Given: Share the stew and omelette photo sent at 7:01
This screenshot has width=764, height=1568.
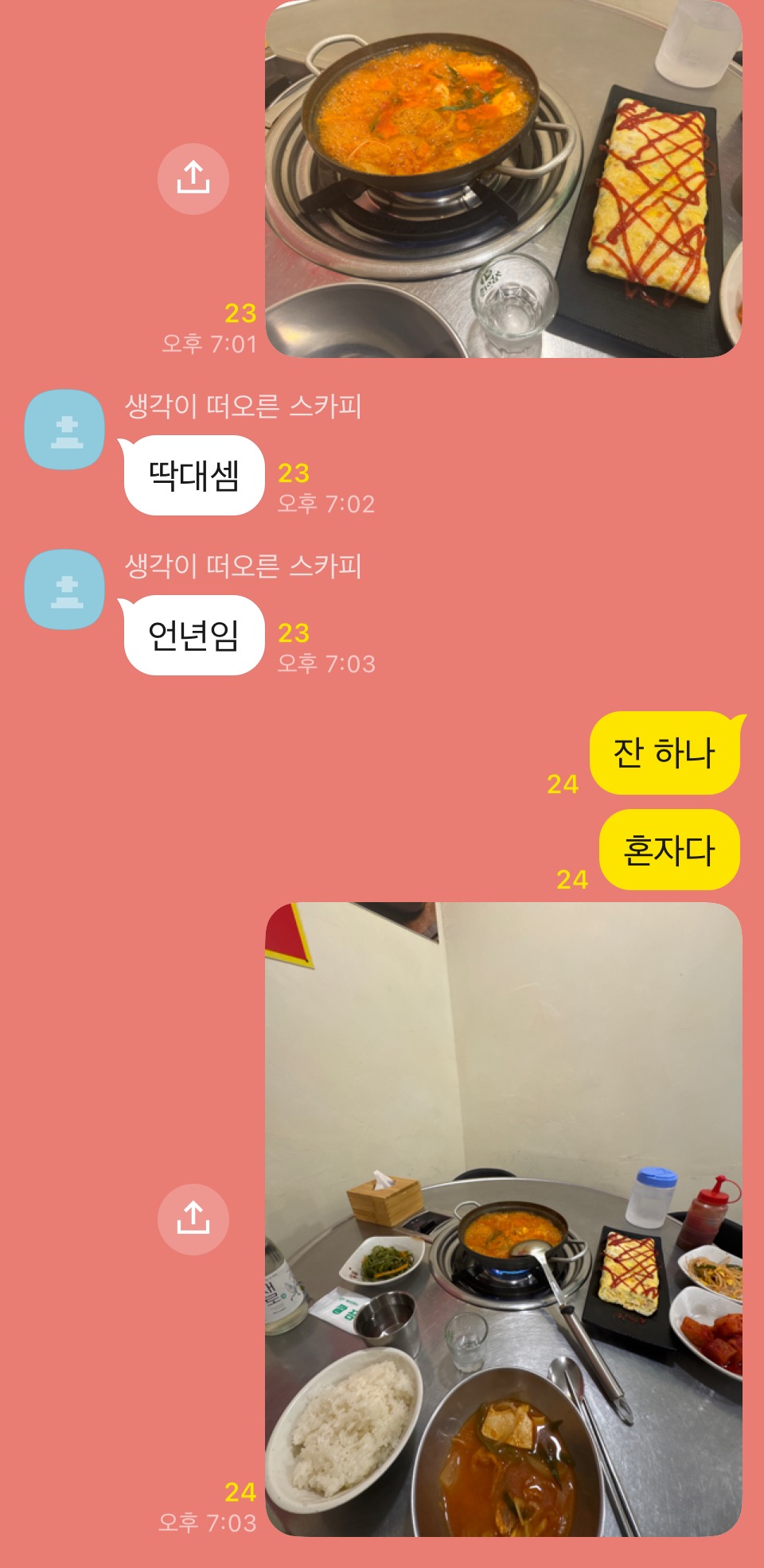Looking at the screenshot, I should (x=193, y=178).
